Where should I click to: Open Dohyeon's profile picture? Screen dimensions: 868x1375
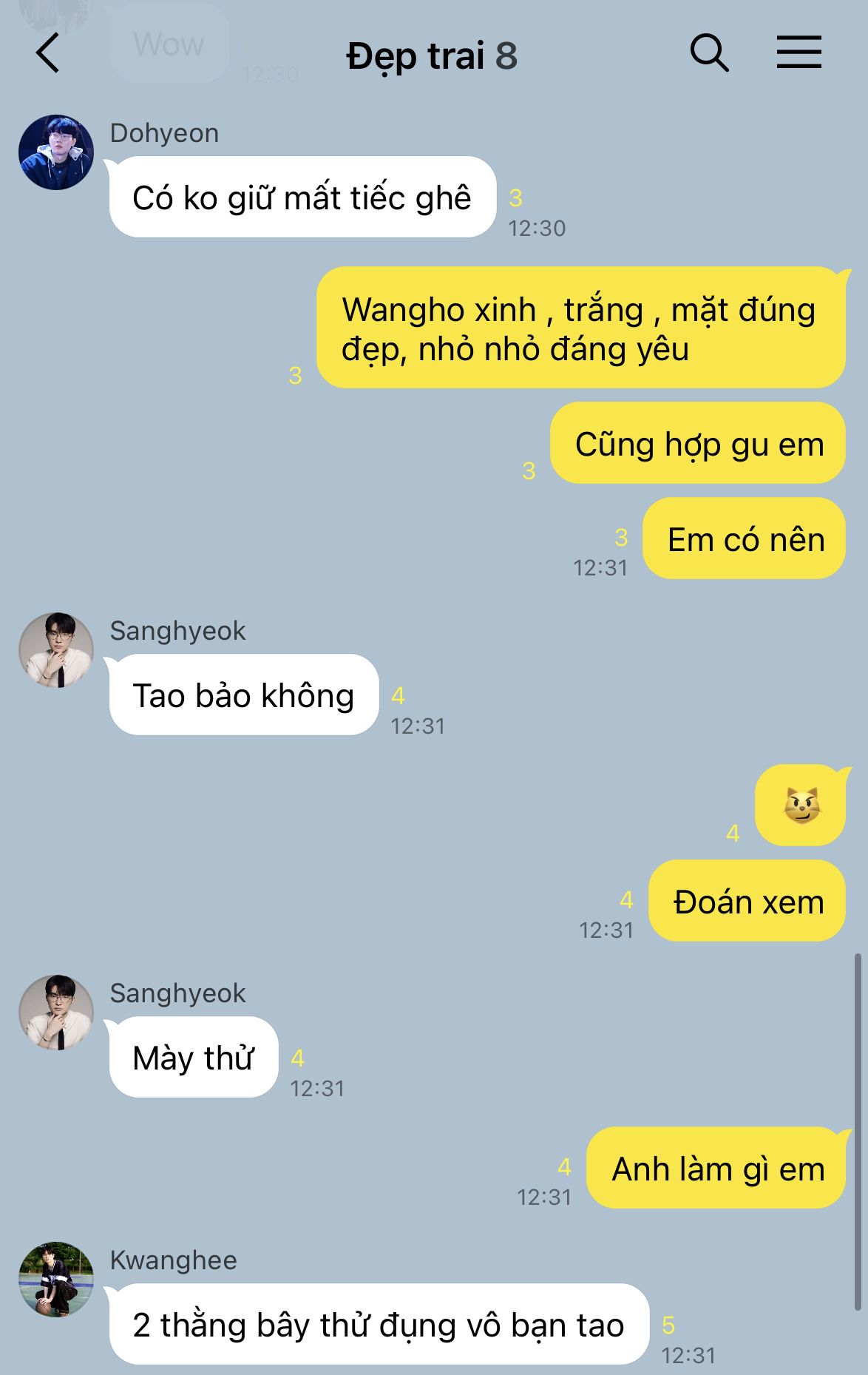coord(56,152)
